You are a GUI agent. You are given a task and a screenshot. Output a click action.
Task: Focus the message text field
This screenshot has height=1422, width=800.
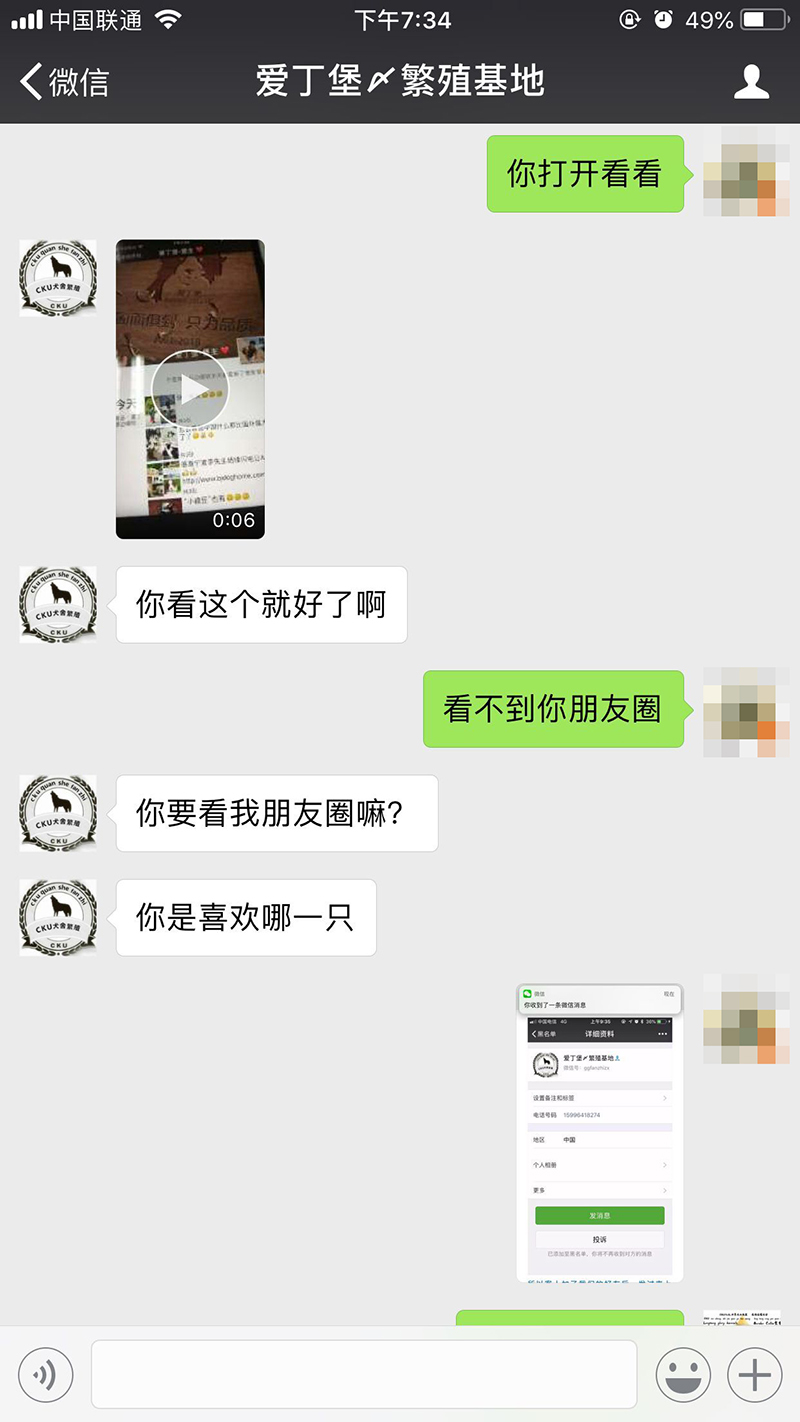click(x=364, y=1375)
